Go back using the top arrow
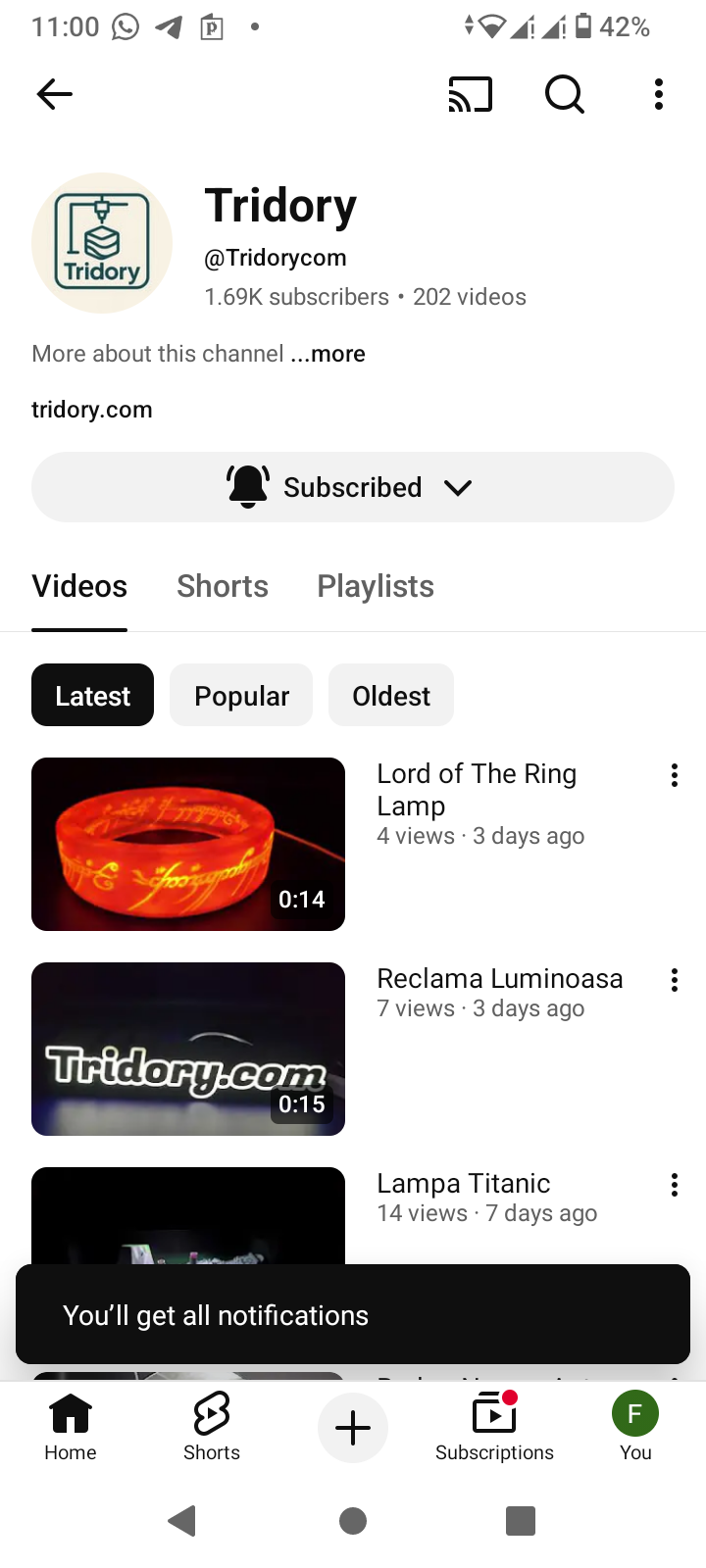706x1568 pixels. (x=55, y=94)
